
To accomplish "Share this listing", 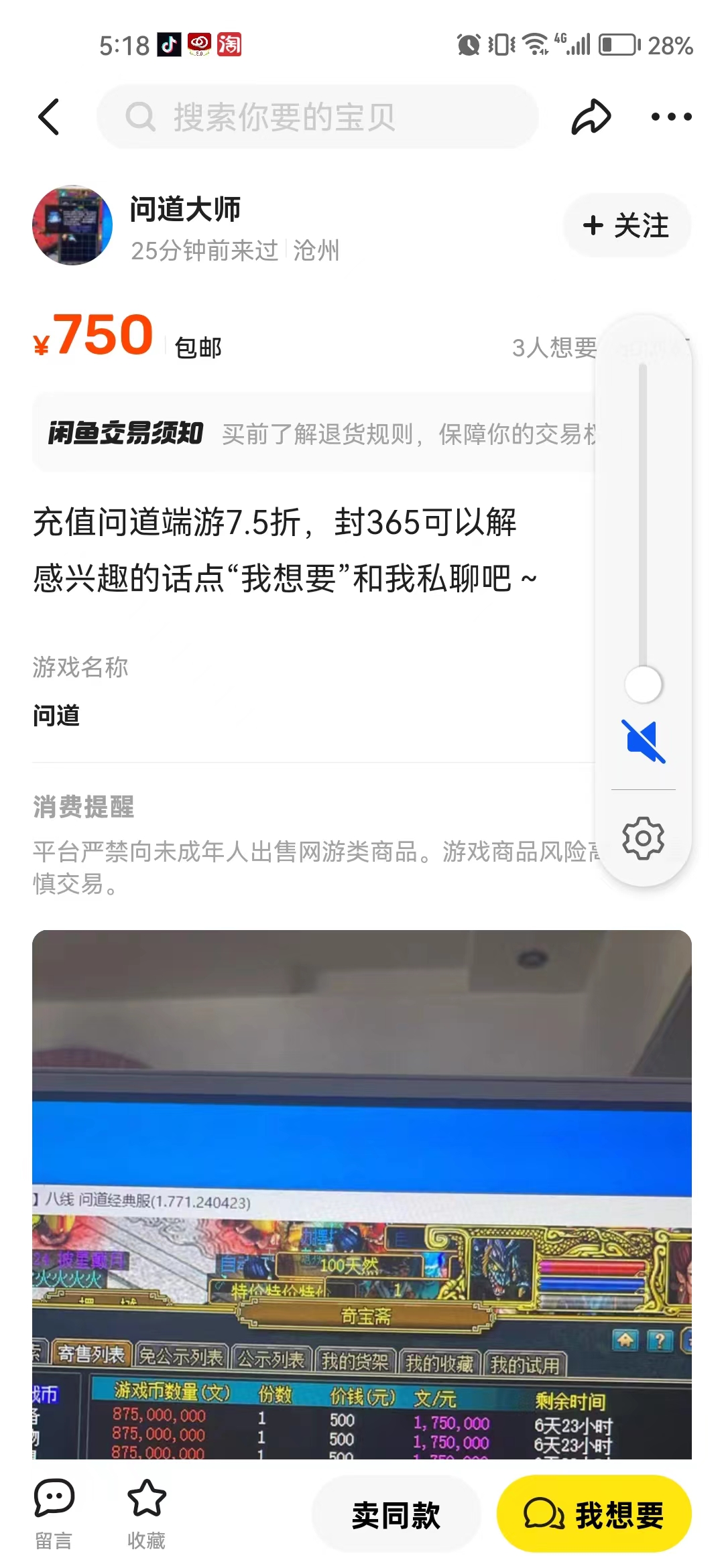I will pos(591,117).
